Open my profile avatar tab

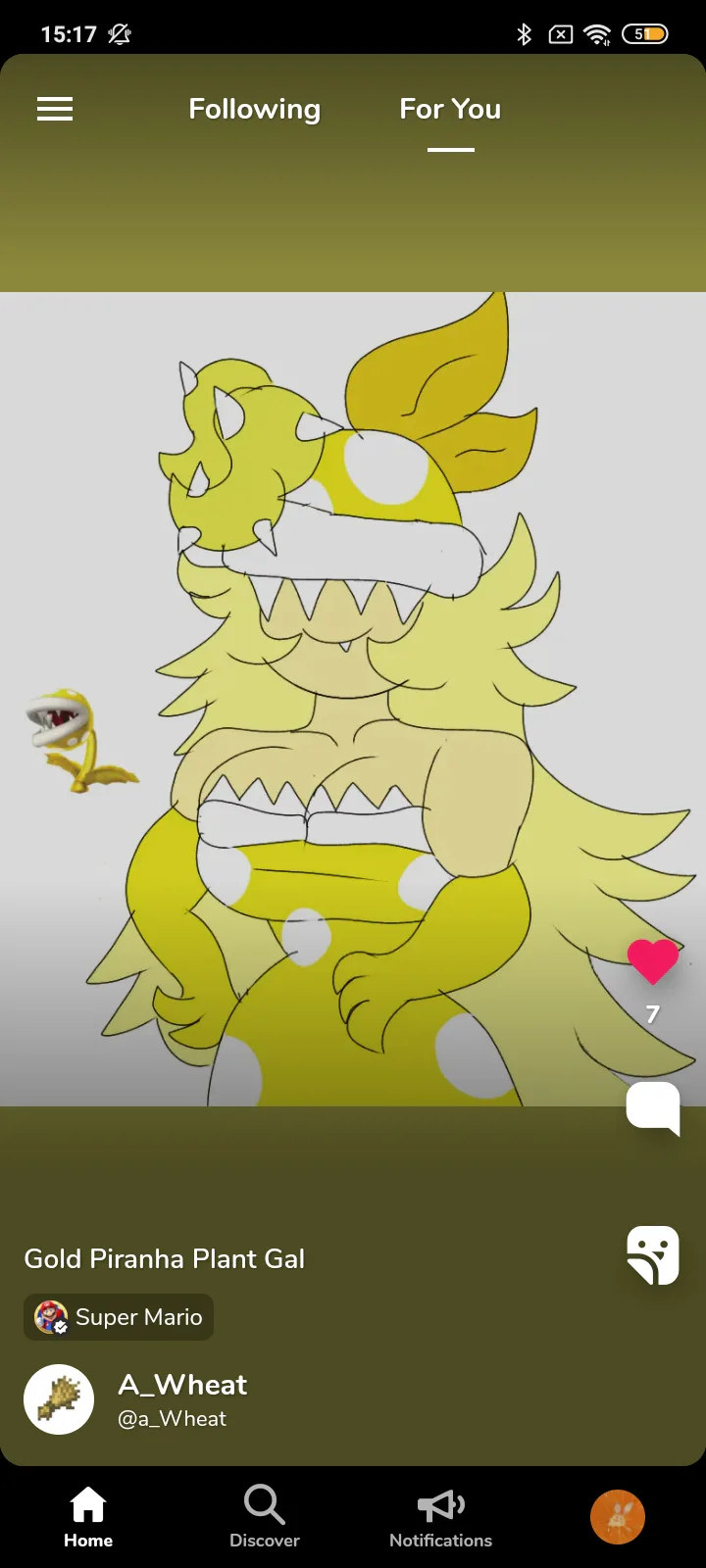(x=618, y=1517)
